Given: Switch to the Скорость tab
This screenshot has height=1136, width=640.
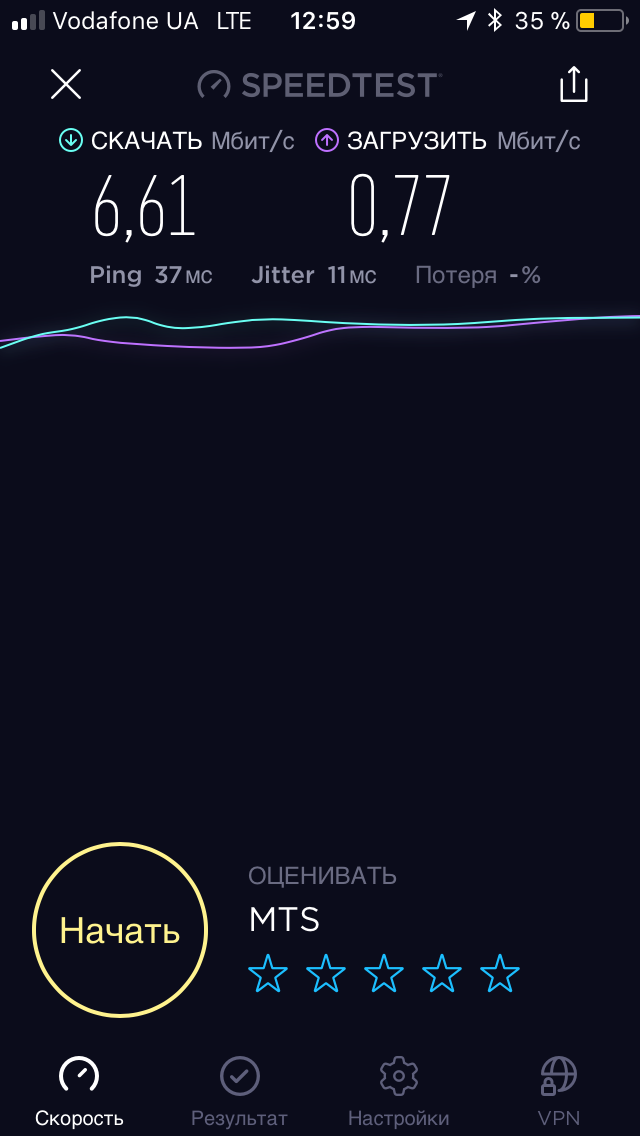Looking at the screenshot, I should (x=79, y=1090).
